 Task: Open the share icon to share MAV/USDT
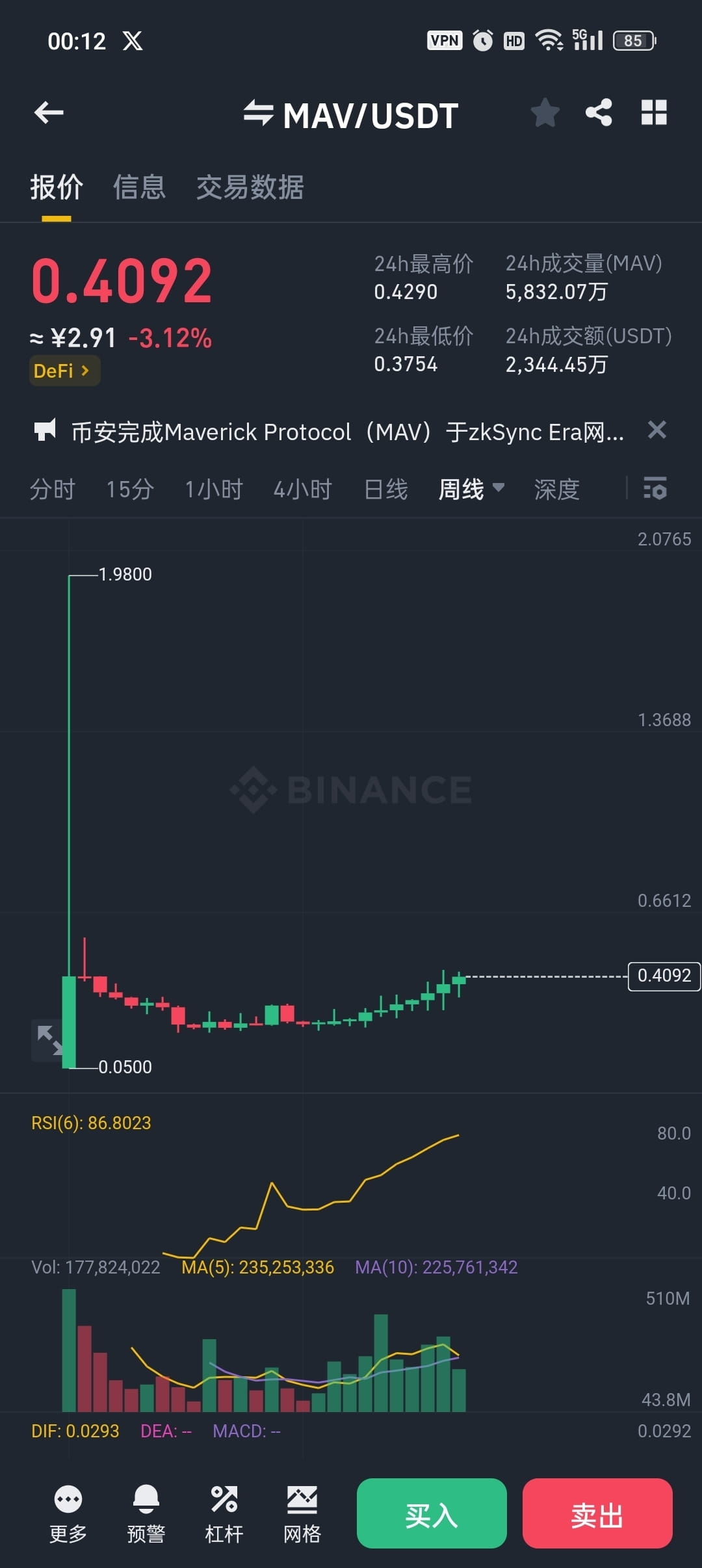tap(598, 112)
